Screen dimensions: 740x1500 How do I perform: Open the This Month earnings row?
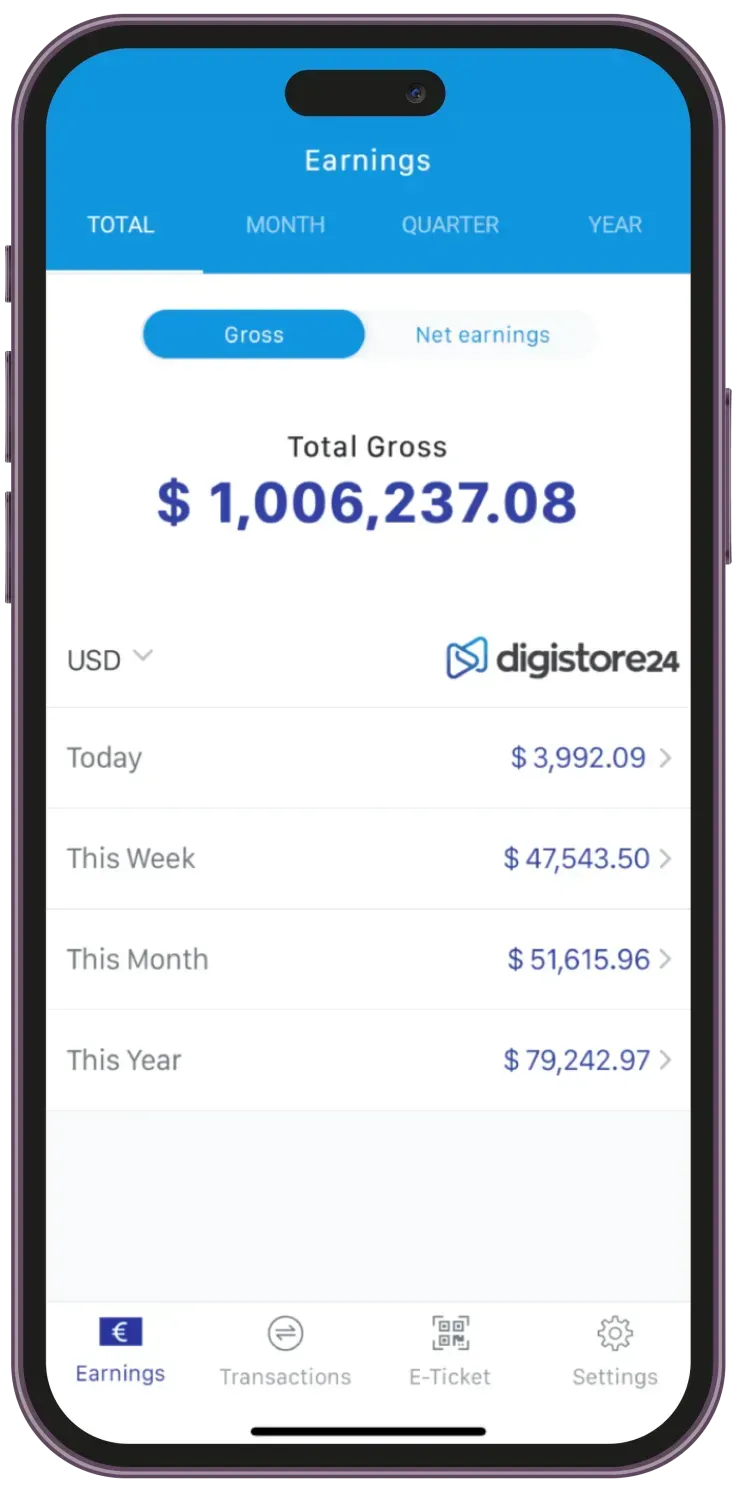tap(368, 960)
